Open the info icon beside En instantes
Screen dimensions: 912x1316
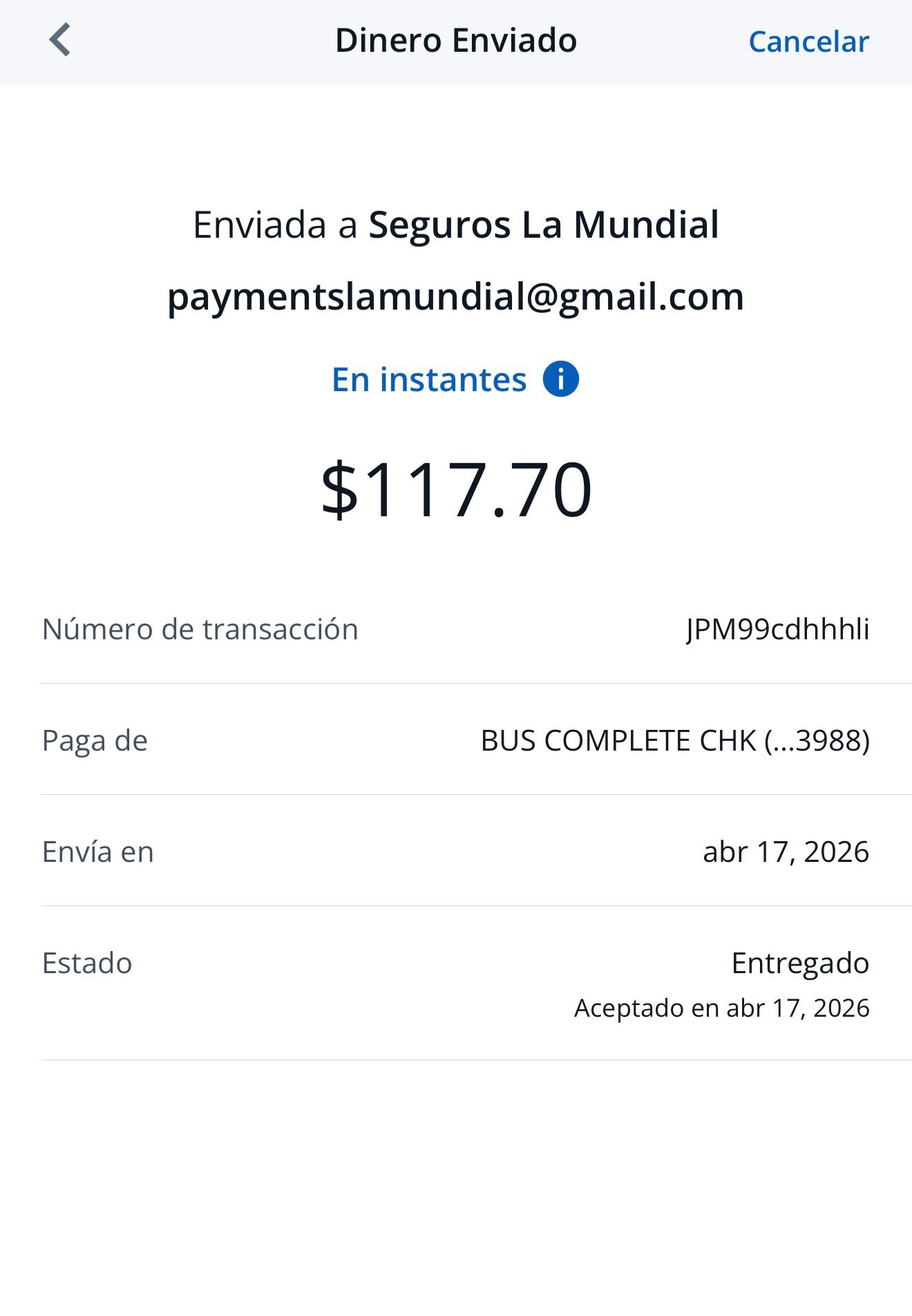click(x=560, y=379)
